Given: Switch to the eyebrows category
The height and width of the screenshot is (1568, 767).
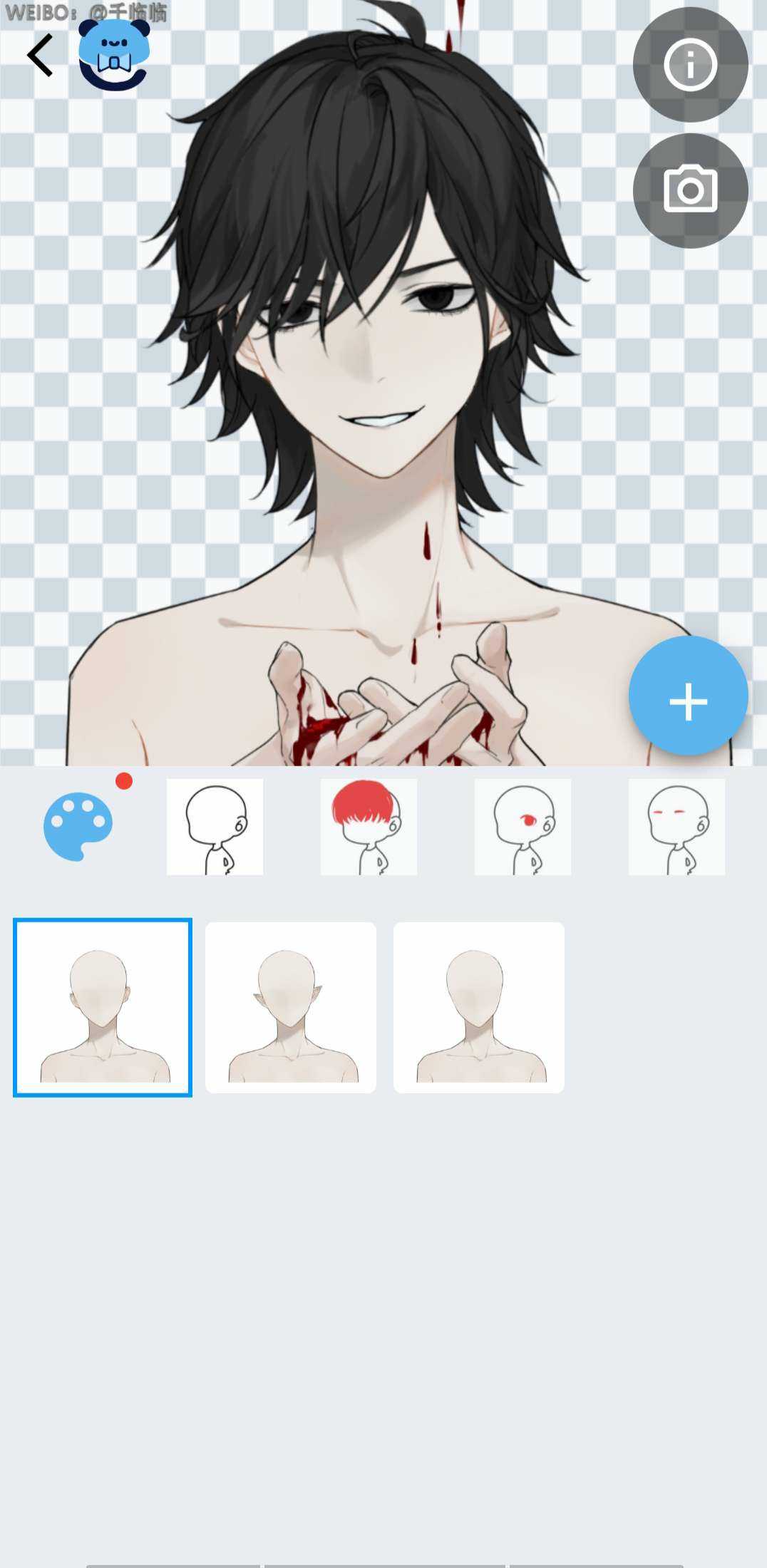Looking at the screenshot, I should (676, 827).
